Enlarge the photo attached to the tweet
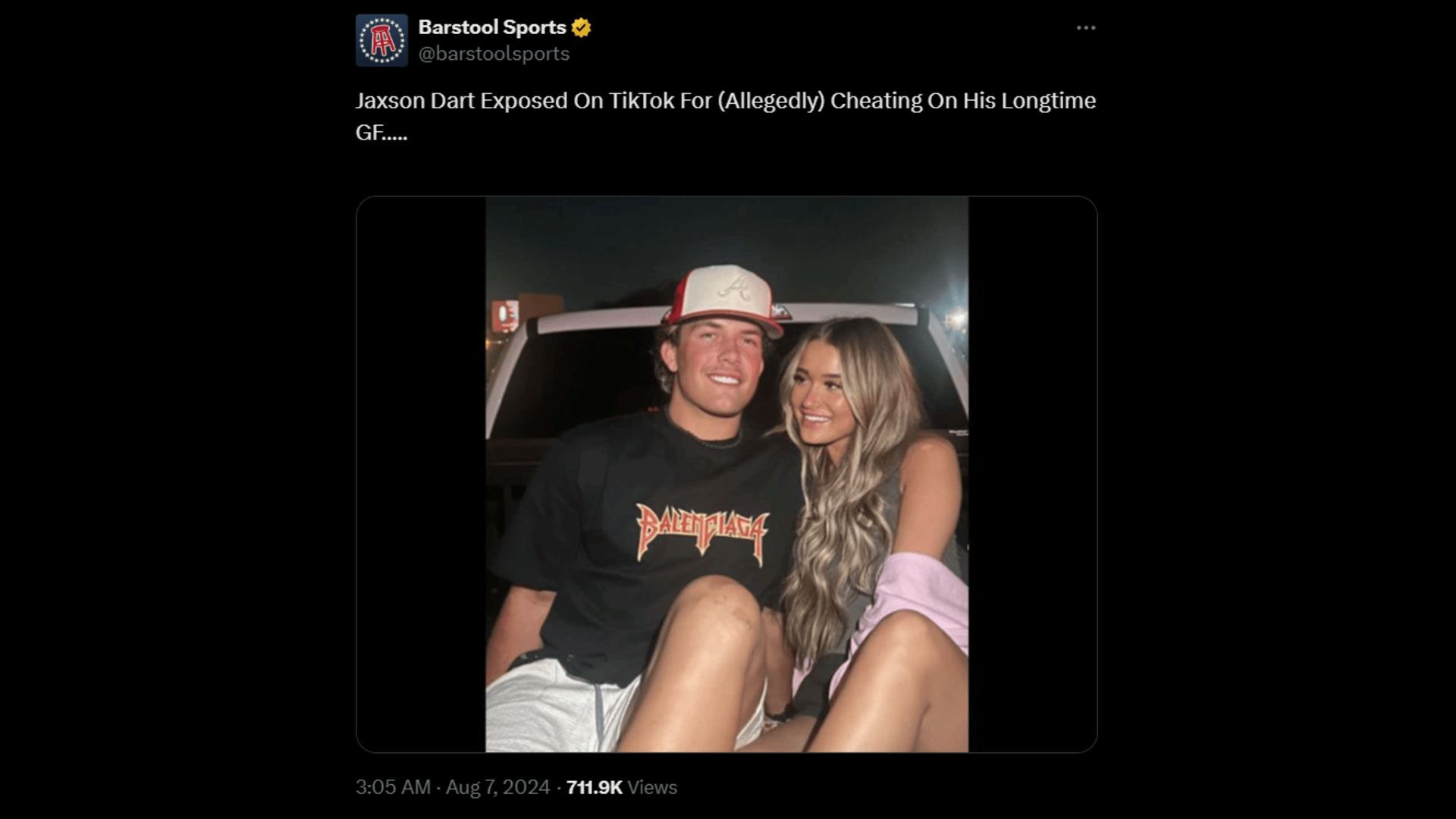This screenshot has height=819, width=1456. pyautogui.click(x=726, y=474)
